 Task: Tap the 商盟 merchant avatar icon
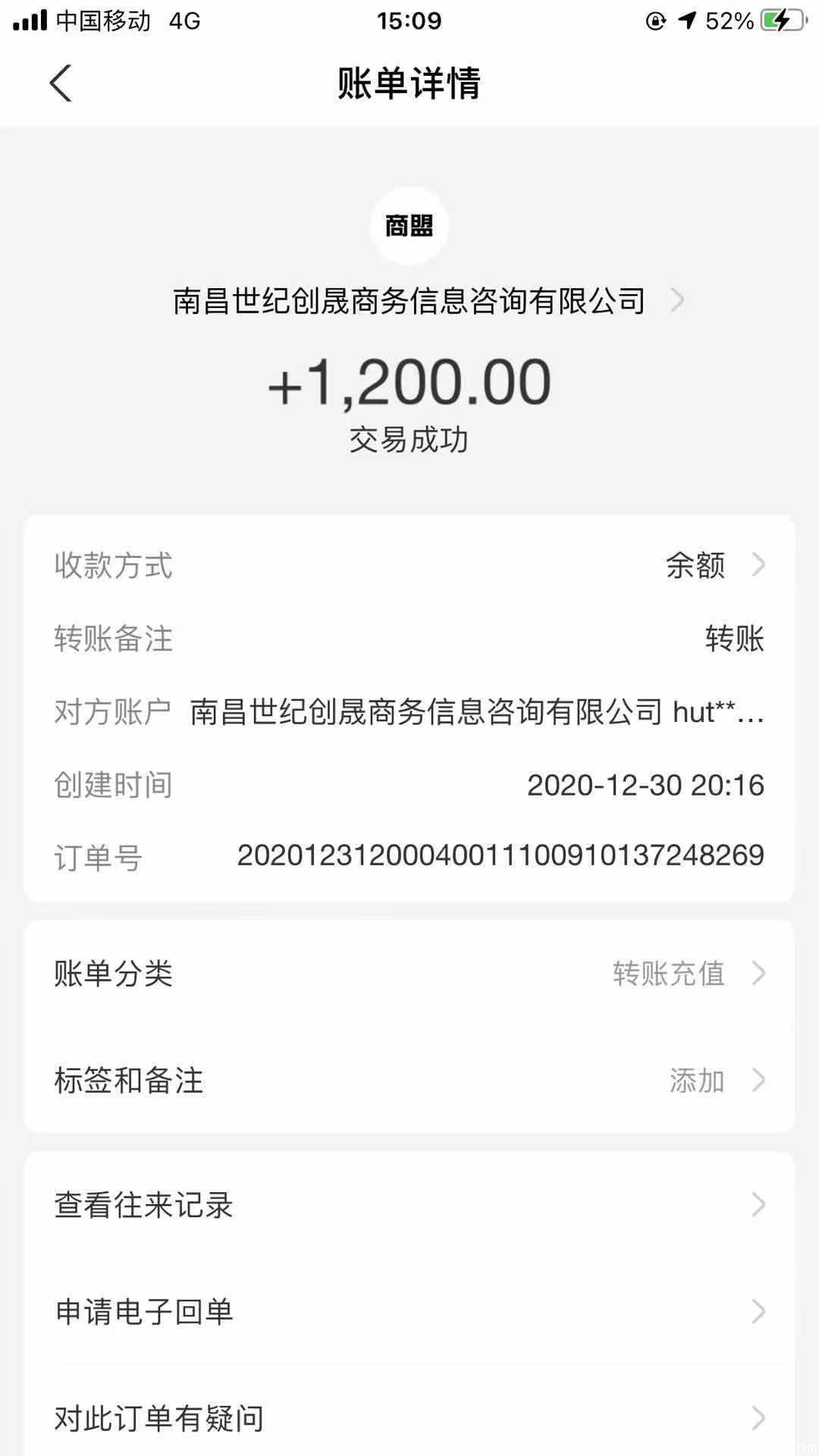pyautogui.click(x=409, y=224)
